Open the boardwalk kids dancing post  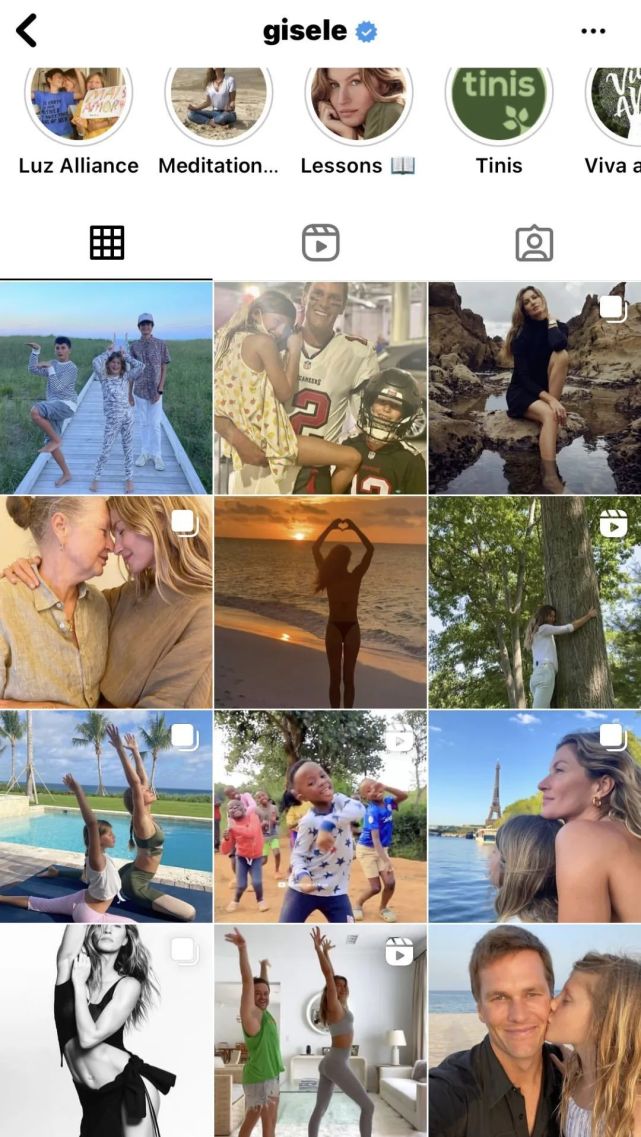point(106,388)
